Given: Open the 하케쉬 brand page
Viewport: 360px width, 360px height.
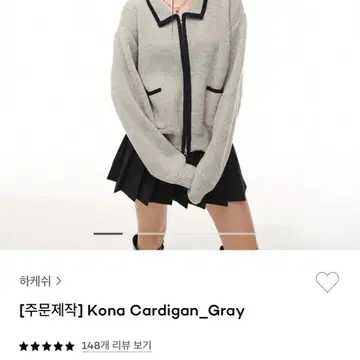Looking at the screenshot, I should pos(40,281).
